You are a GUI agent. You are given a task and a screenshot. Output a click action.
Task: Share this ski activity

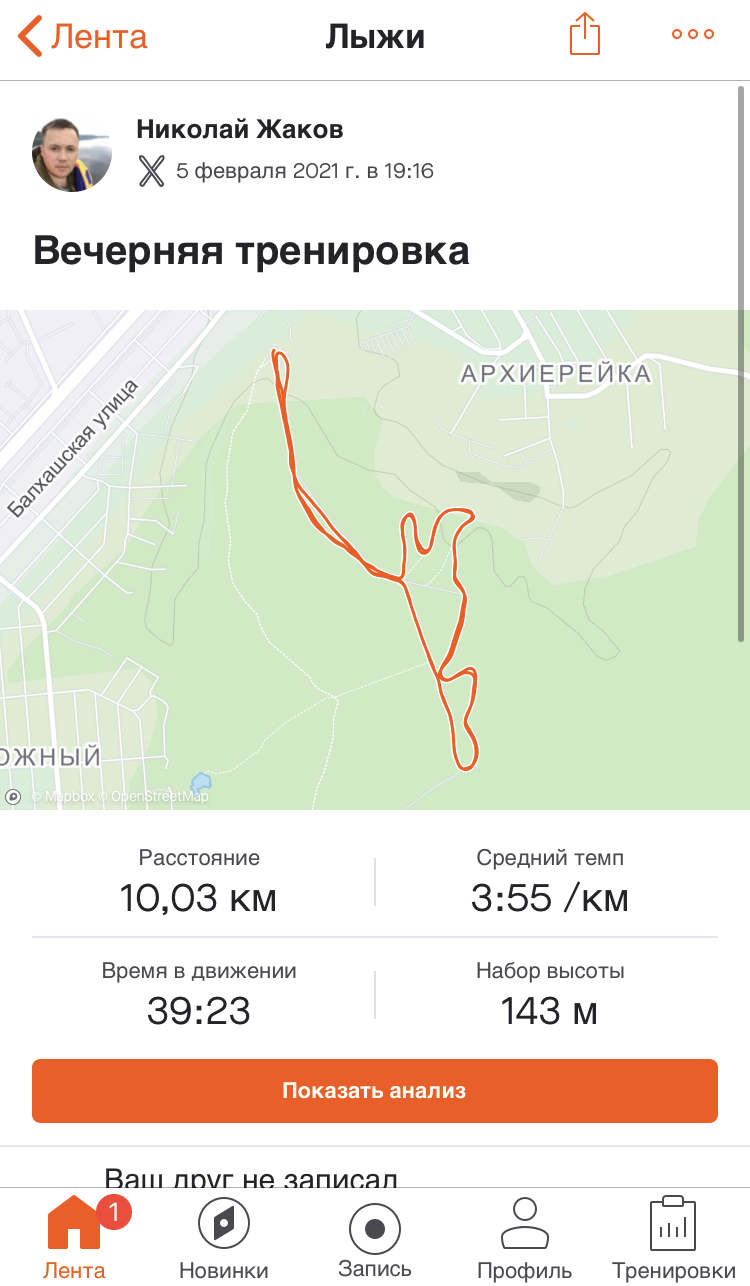585,36
